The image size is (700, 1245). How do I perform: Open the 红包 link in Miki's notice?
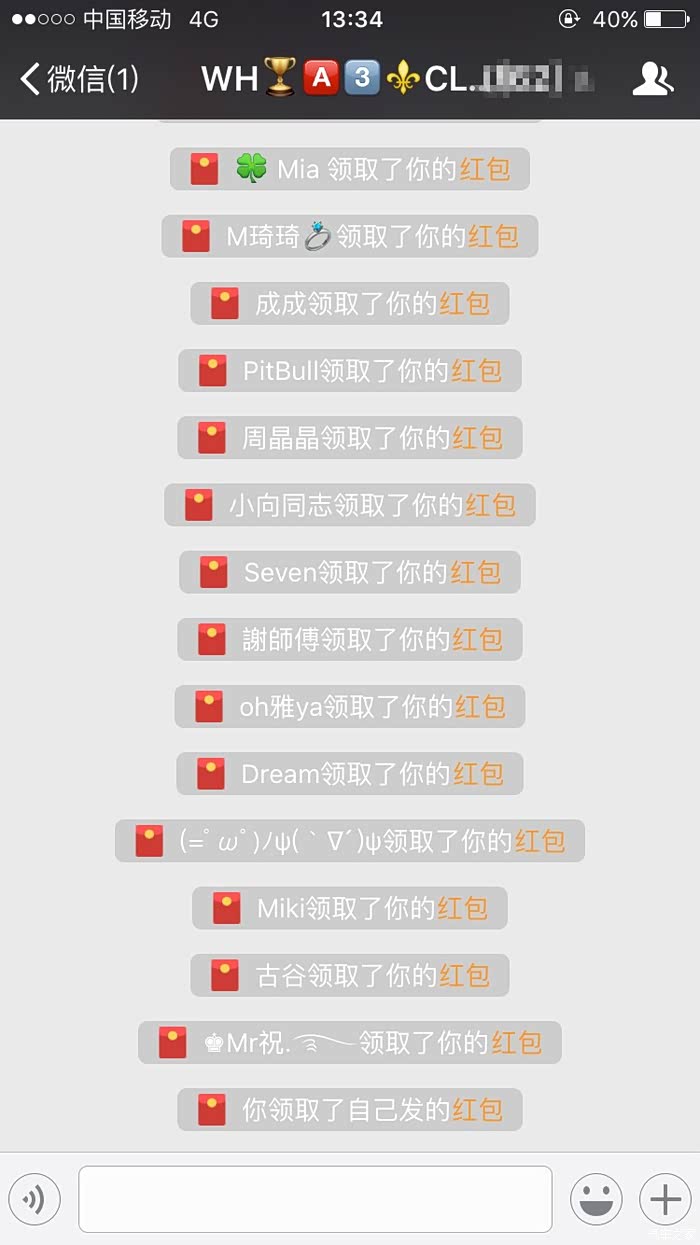click(462, 908)
